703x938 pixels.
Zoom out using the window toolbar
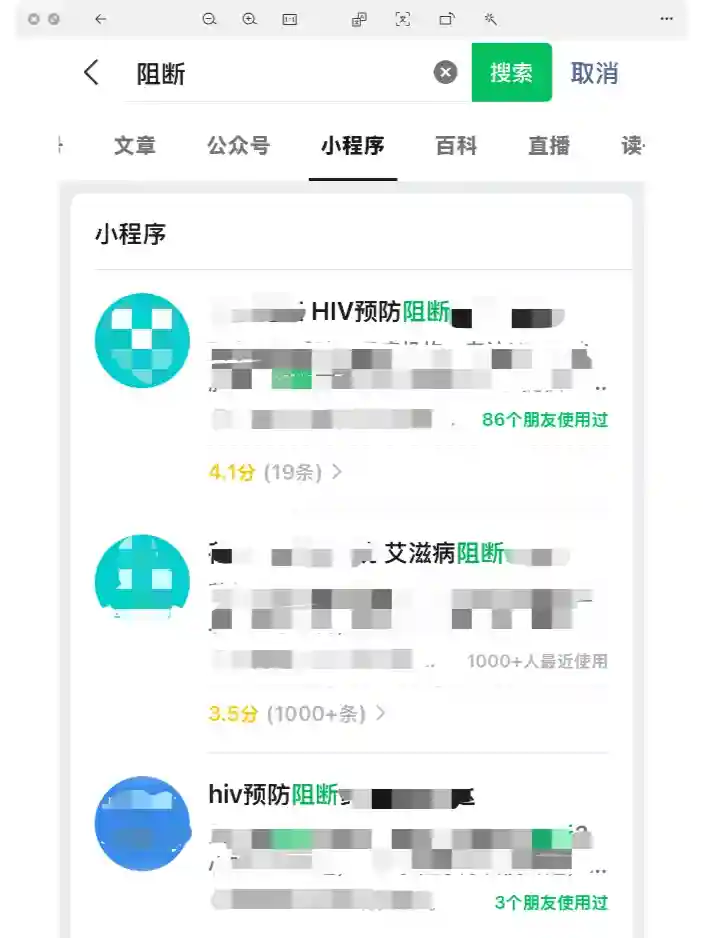pyautogui.click(x=209, y=19)
